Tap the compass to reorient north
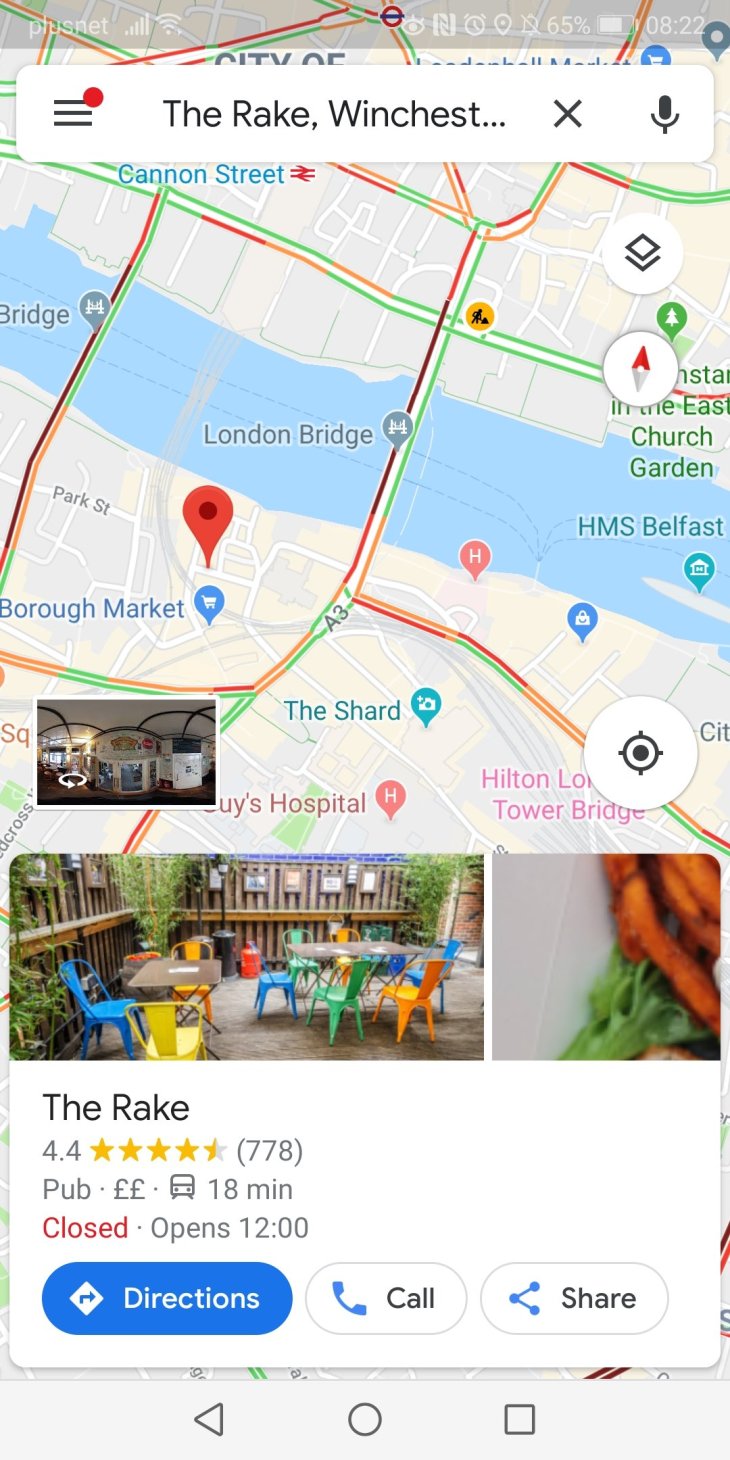 [641, 369]
